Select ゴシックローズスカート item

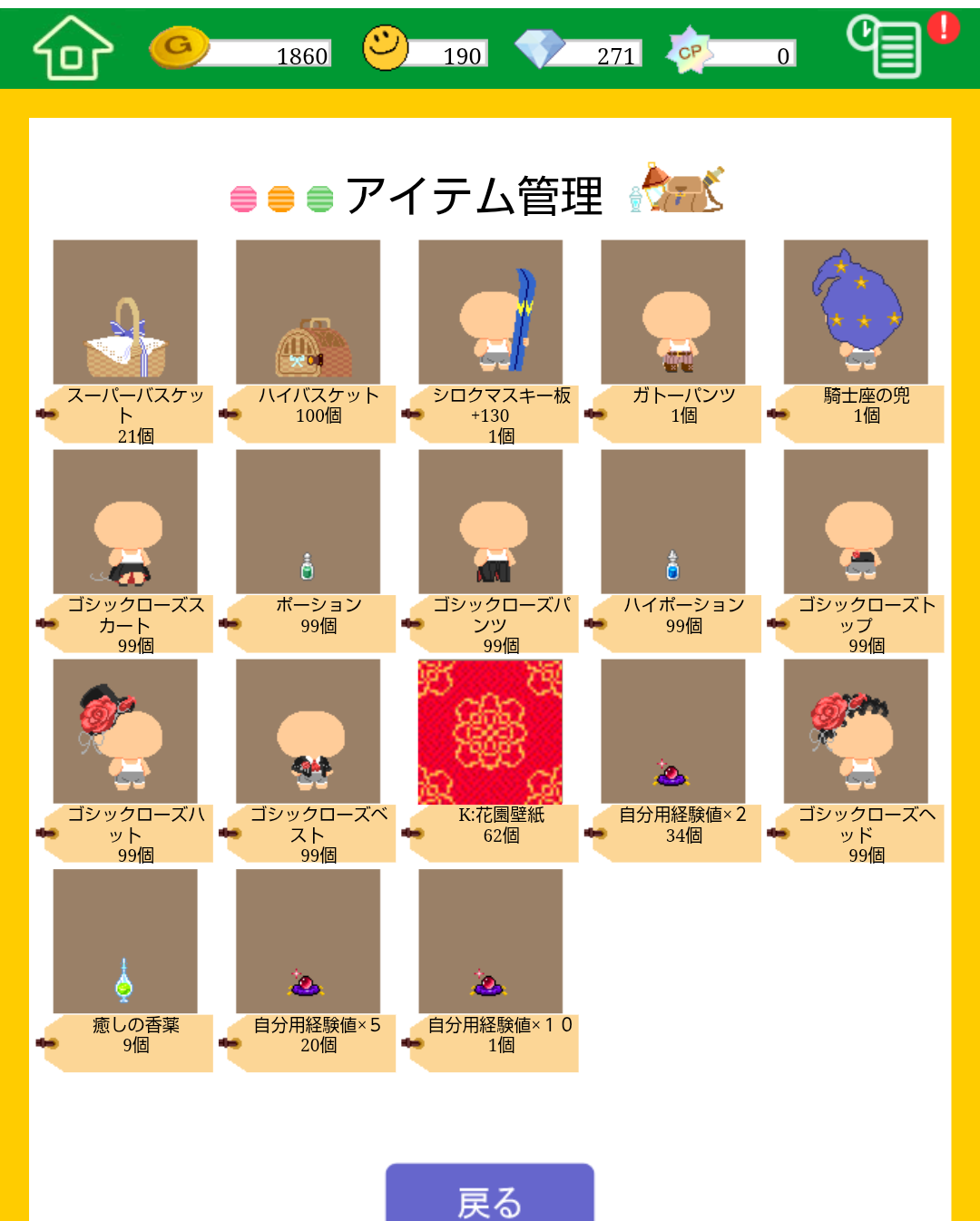tap(125, 522)
